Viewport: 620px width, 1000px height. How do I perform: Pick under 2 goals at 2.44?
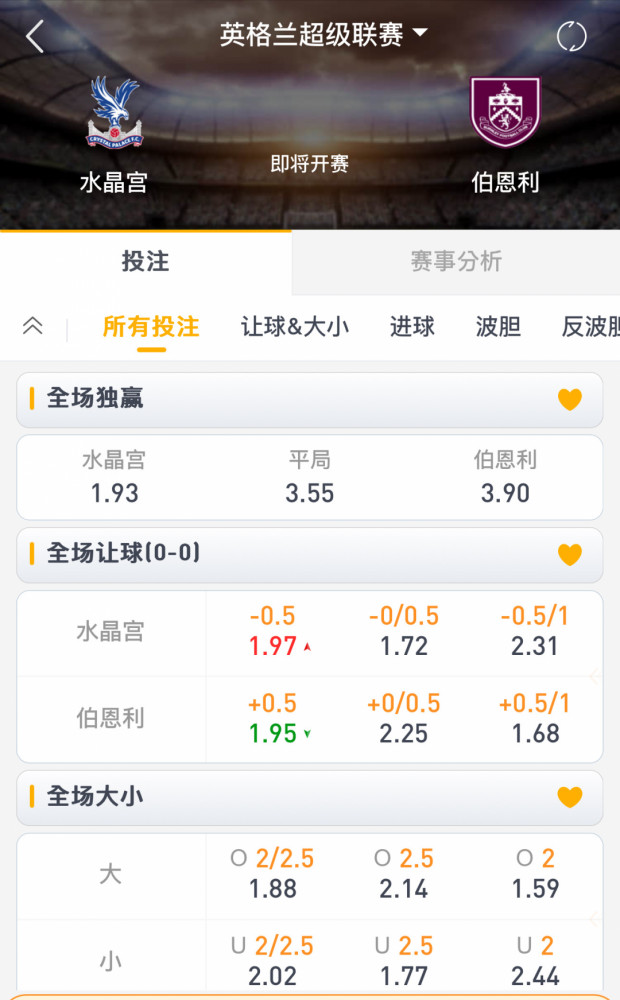pyautogui.click(x=535, y=960)
